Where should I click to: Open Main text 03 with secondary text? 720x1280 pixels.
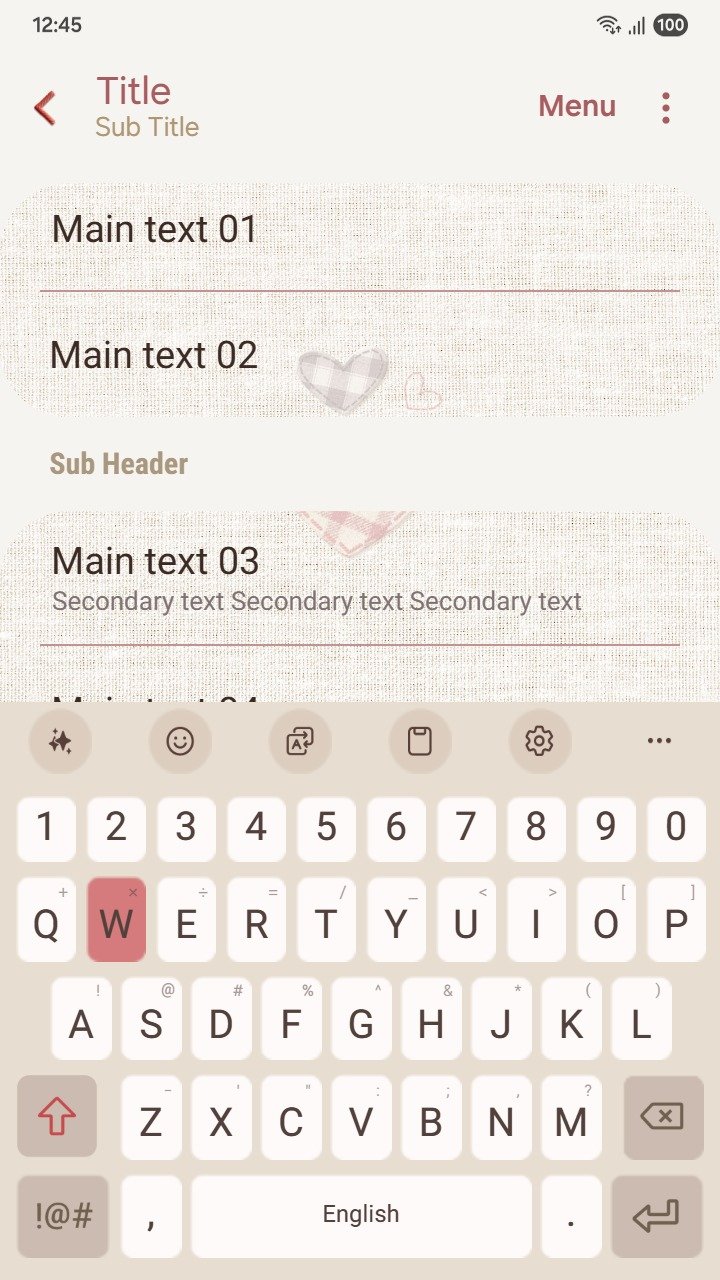(360, 577)
